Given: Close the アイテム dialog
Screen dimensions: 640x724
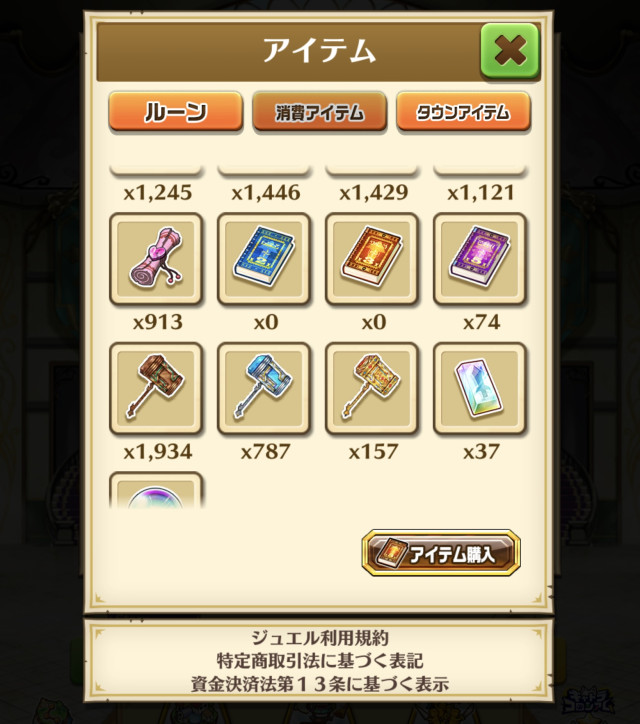Looking at the screenshot, I should [x=509, y=50].
